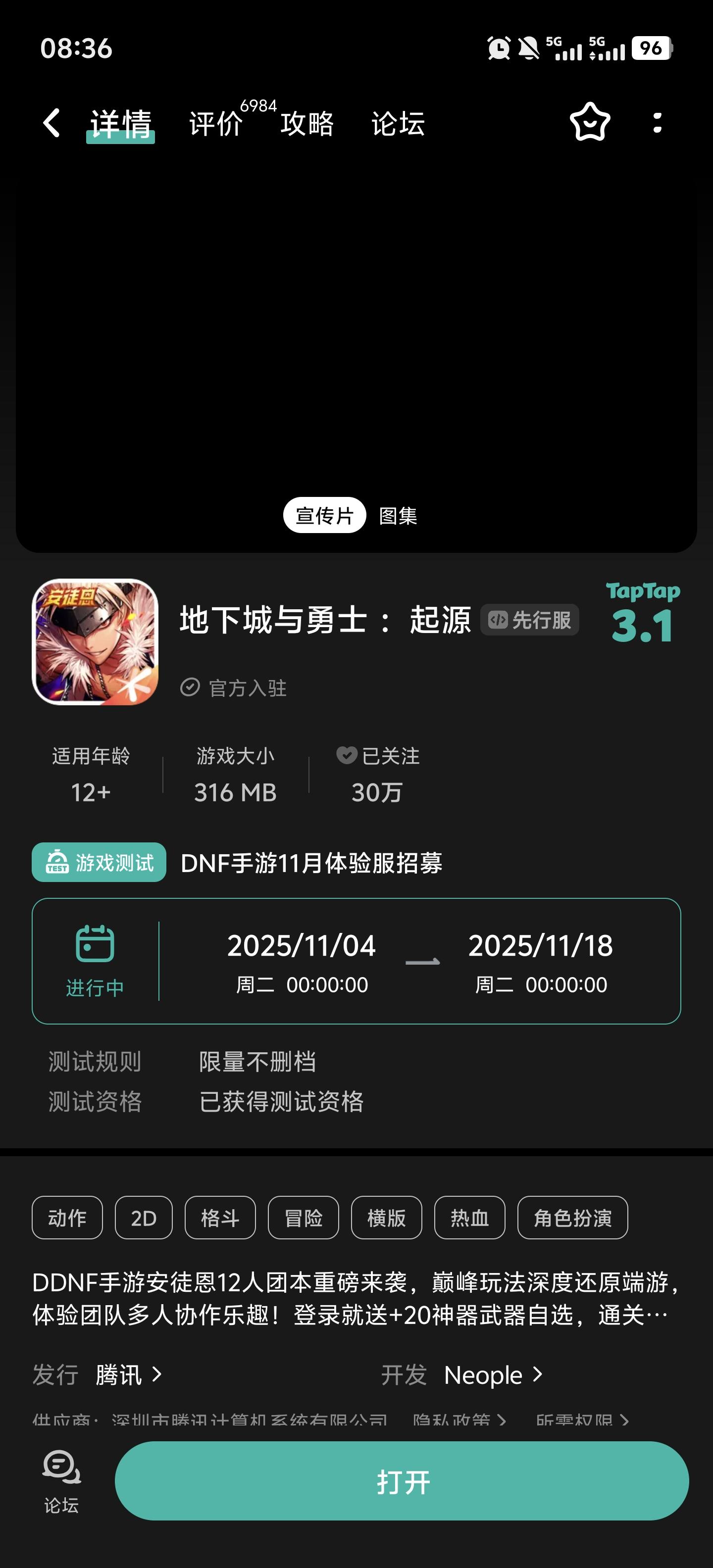Select the 宣传片 media segment
Viewport: 713px width, 1568px height.
pos(324,516)
